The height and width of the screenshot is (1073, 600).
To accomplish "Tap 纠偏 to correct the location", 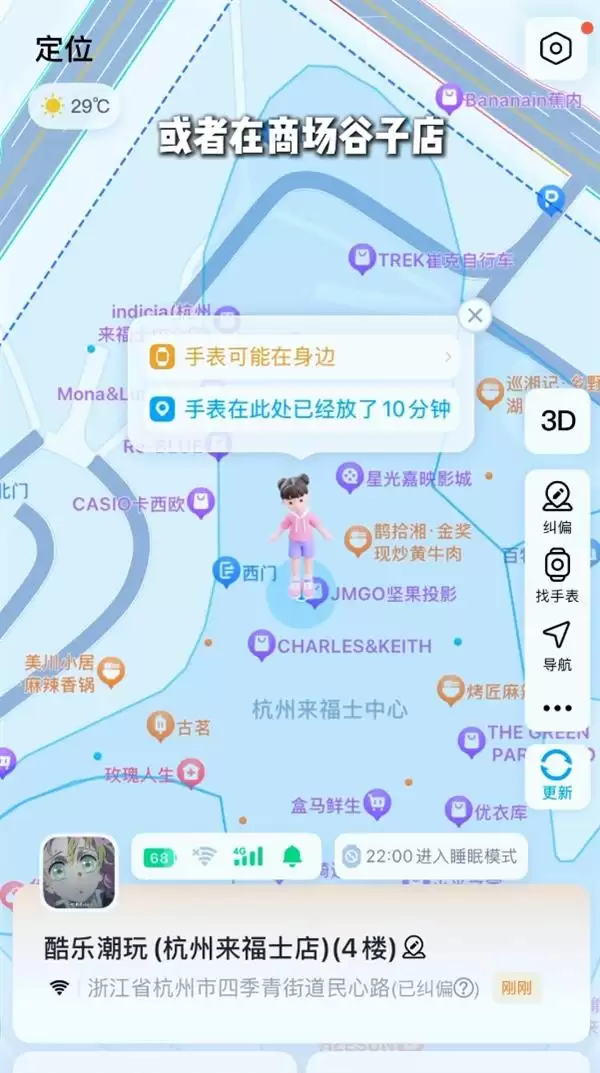I will click(558, 508).
